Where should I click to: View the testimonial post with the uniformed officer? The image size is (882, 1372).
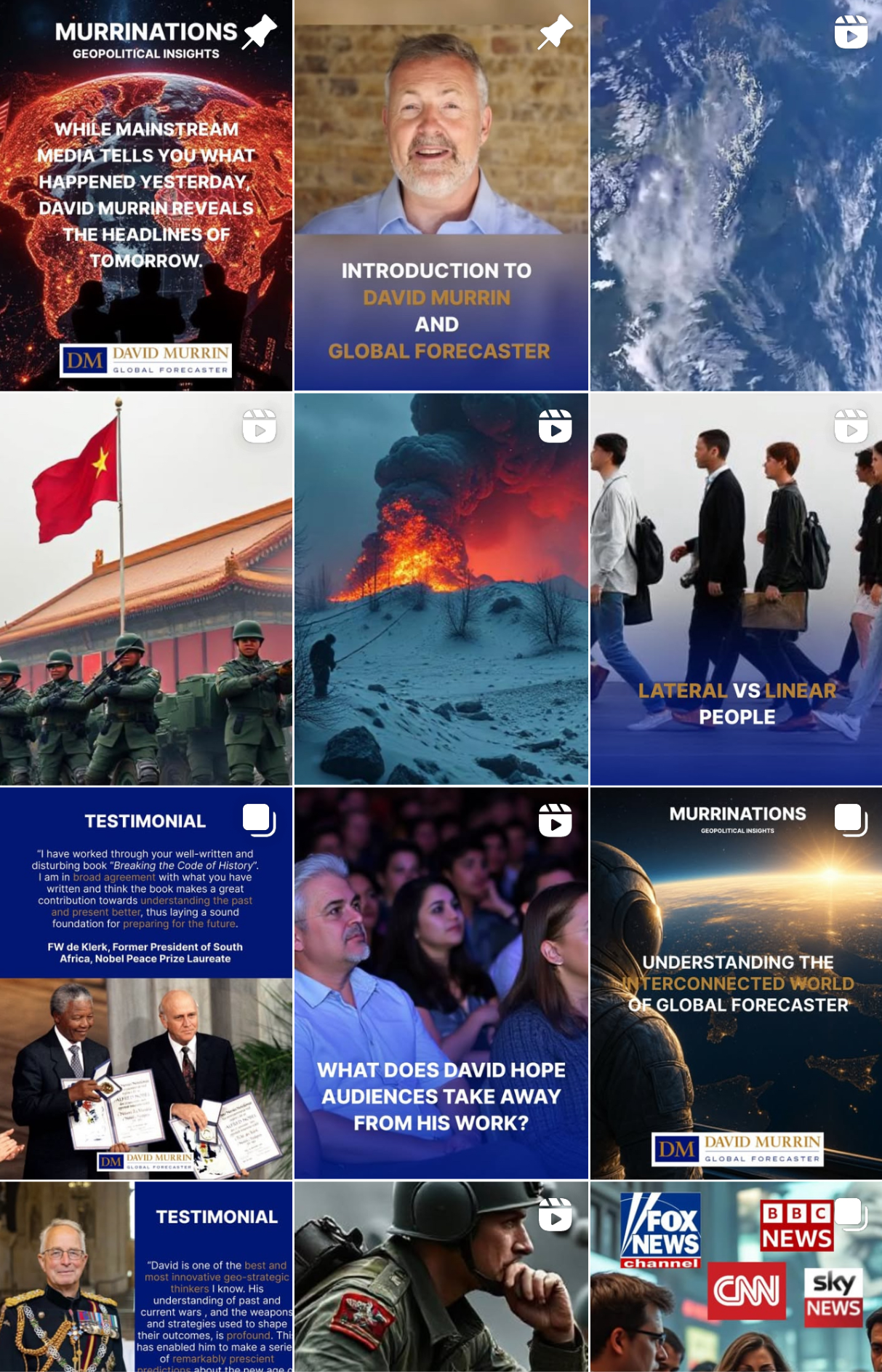146,1277
